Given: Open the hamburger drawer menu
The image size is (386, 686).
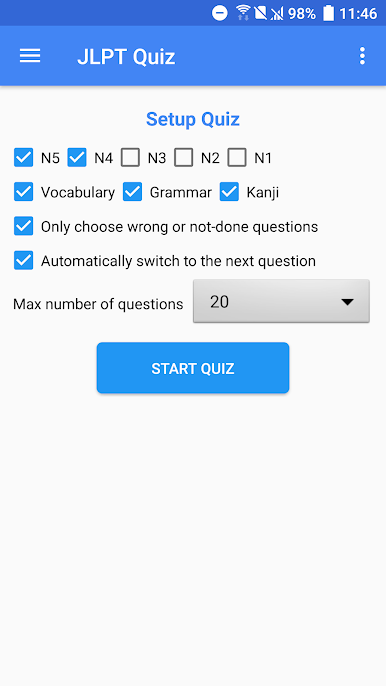Looking at the screenshot, I should 30,56.
